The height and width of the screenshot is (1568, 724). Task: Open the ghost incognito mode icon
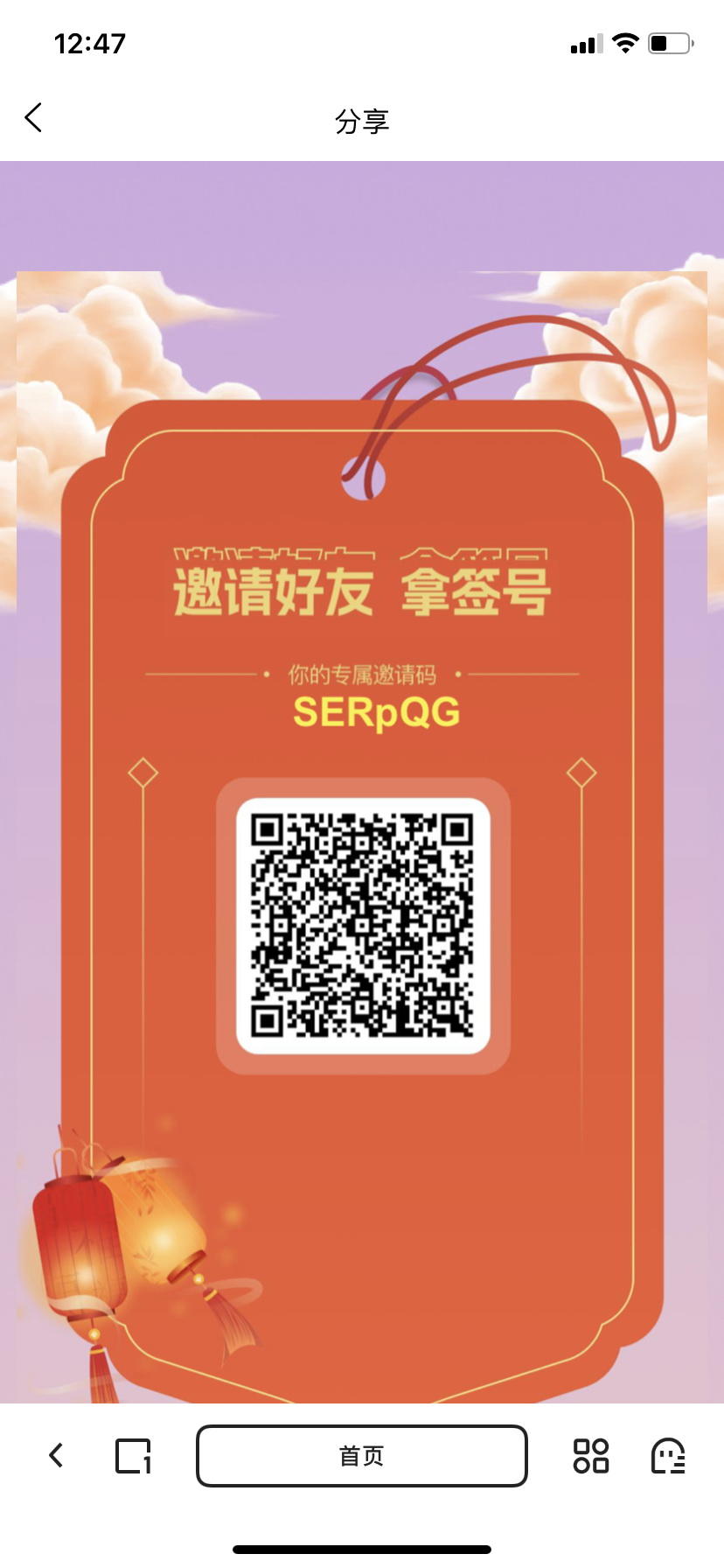[668, 1456]
